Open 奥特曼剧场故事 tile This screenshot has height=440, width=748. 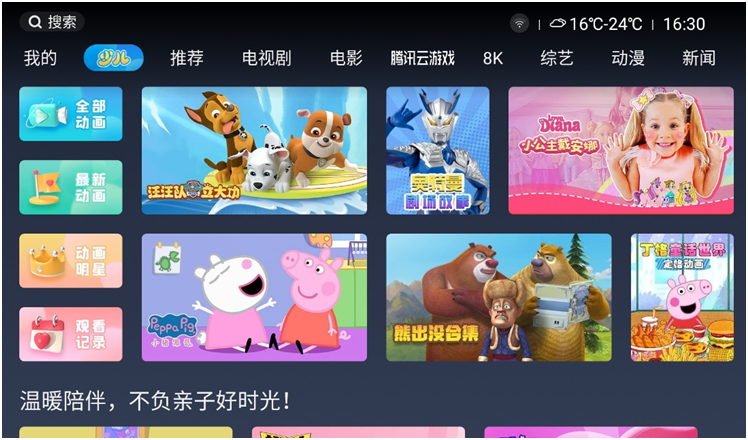coord(437,150)
